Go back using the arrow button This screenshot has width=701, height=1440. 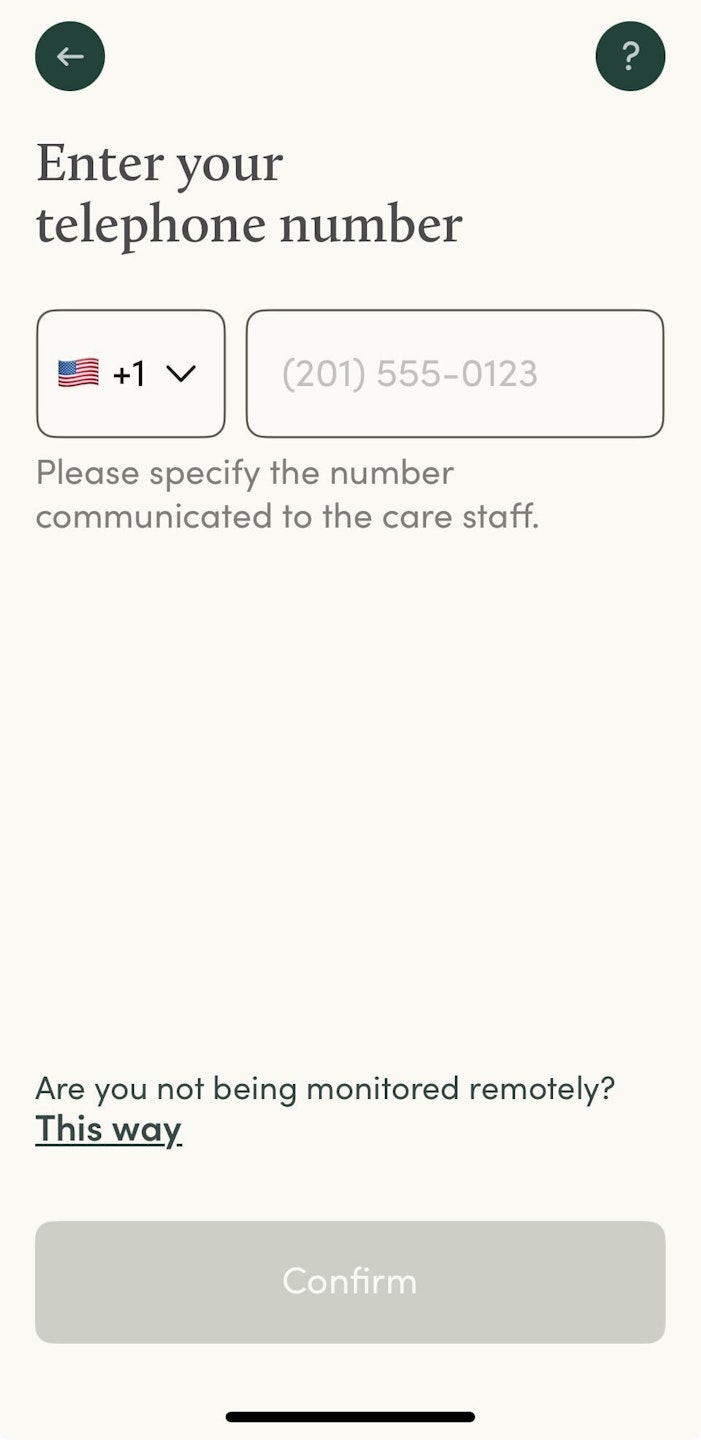click(70, 56)
